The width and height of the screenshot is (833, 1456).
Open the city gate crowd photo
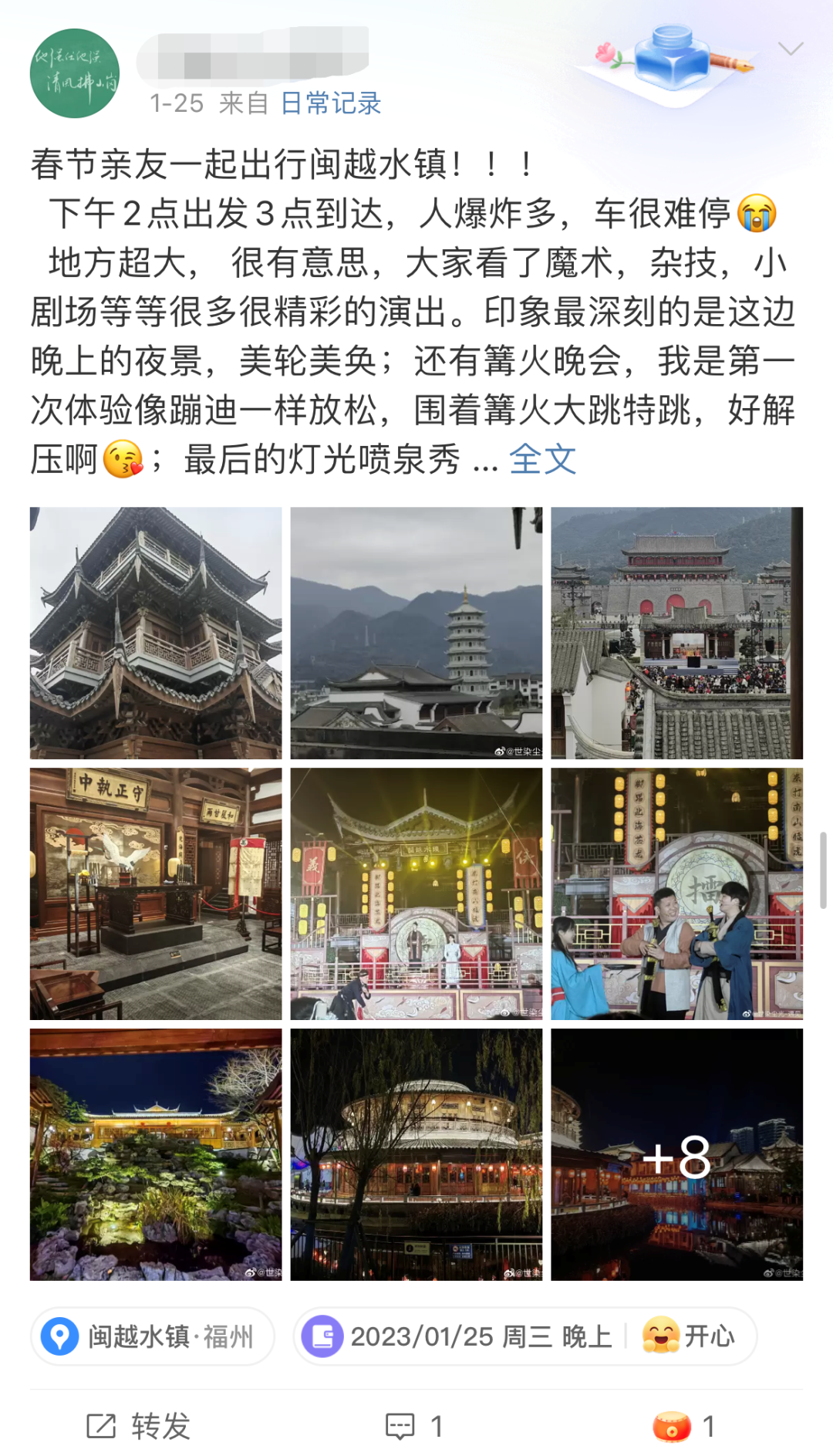[676, 633]
